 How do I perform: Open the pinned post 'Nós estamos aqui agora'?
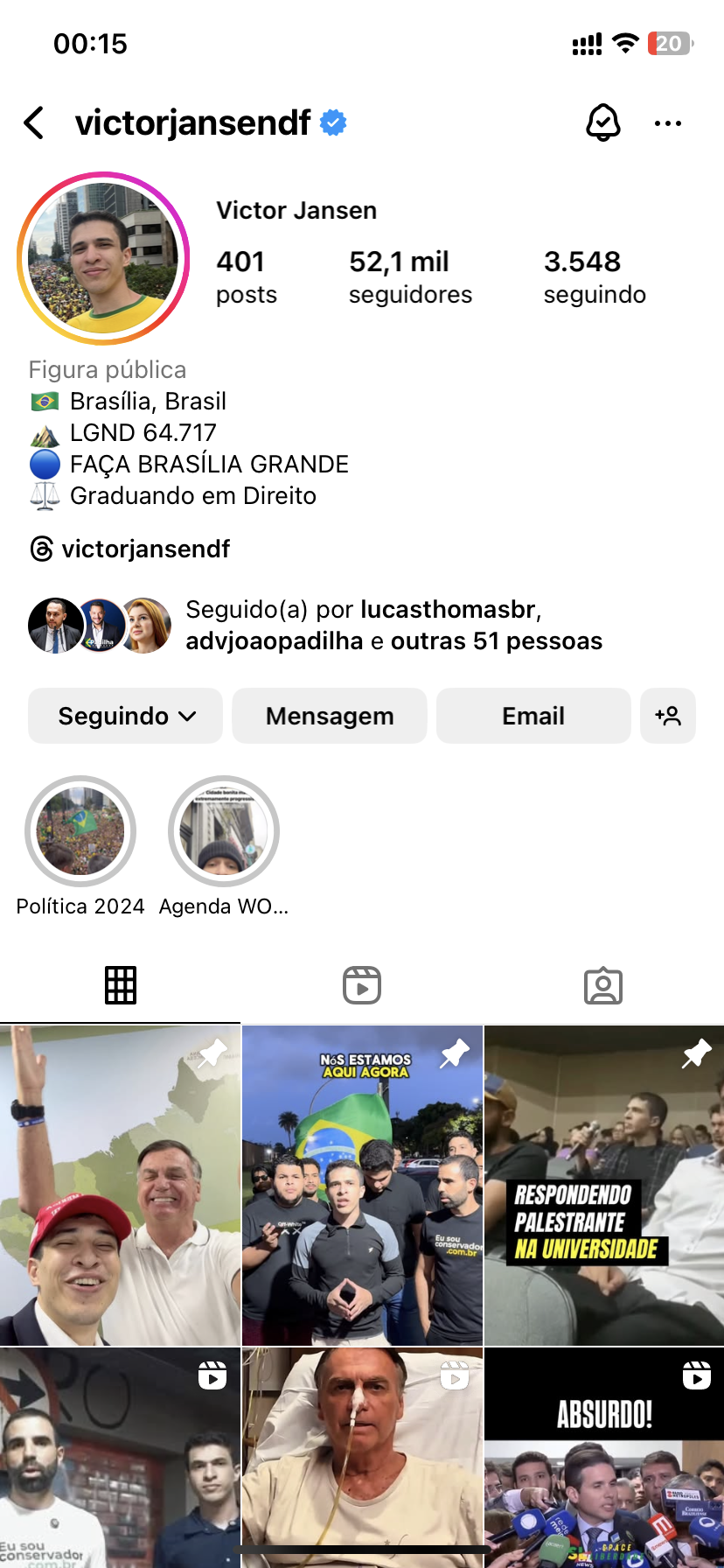tap(362, 1186)
